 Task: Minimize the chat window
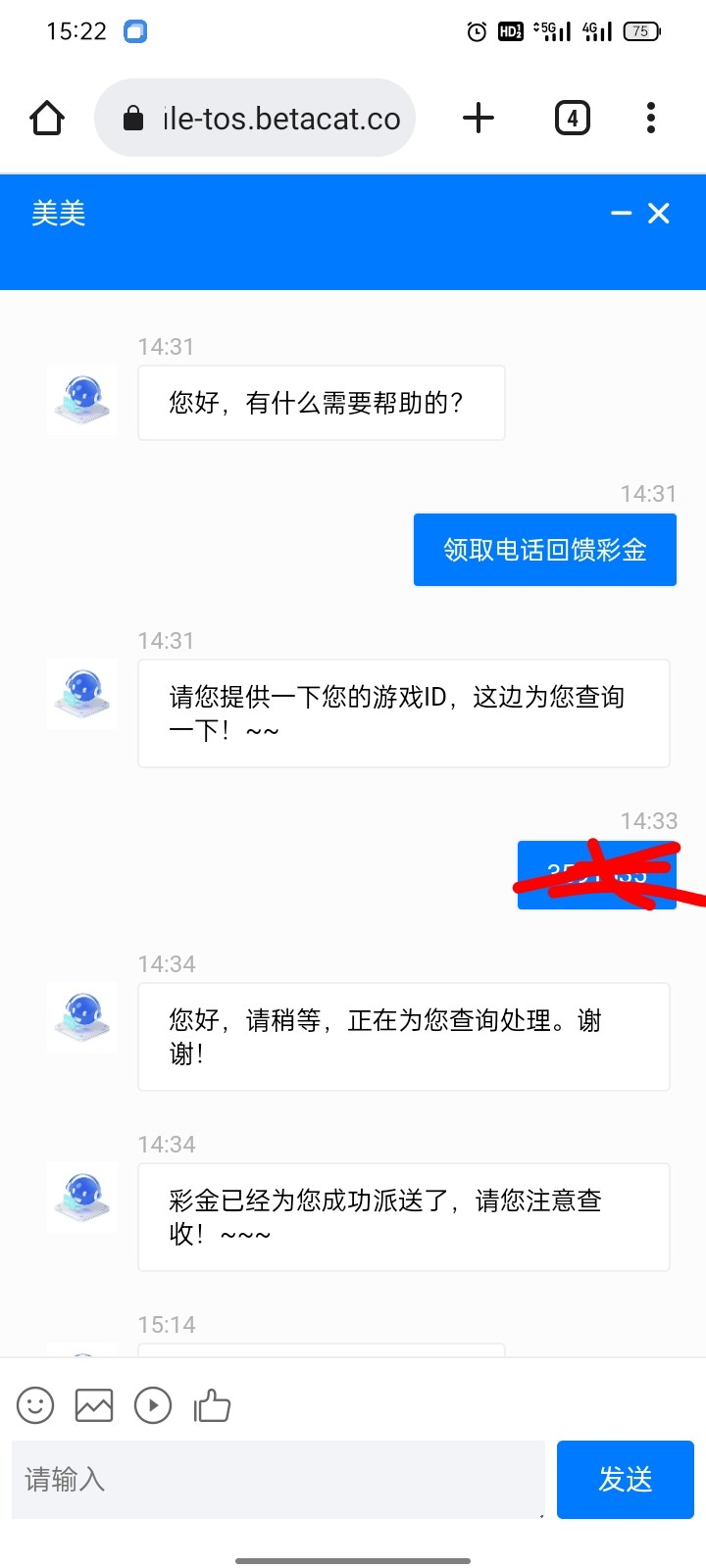click(621, 214)
